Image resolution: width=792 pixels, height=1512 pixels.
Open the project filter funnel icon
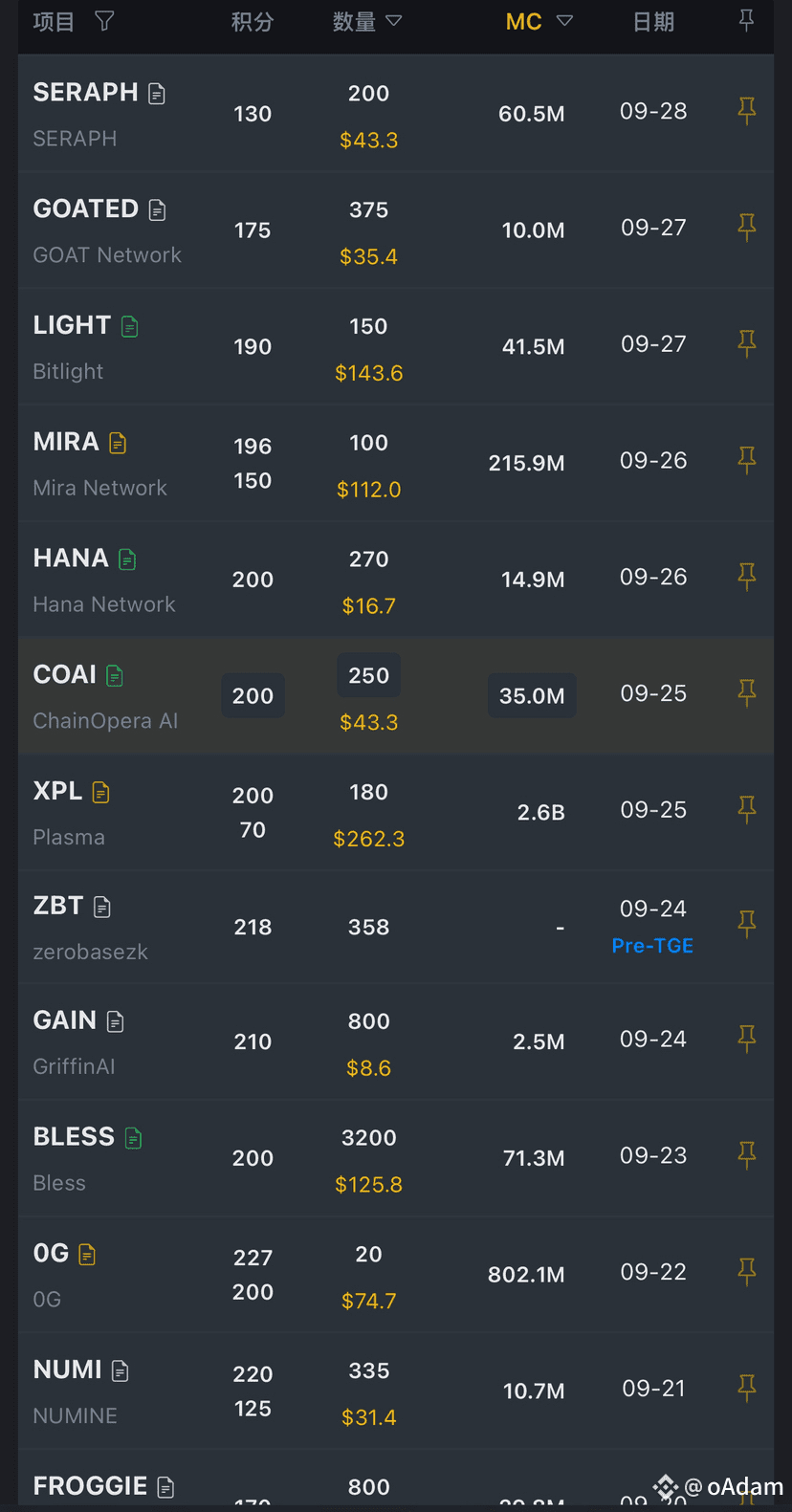104,21
